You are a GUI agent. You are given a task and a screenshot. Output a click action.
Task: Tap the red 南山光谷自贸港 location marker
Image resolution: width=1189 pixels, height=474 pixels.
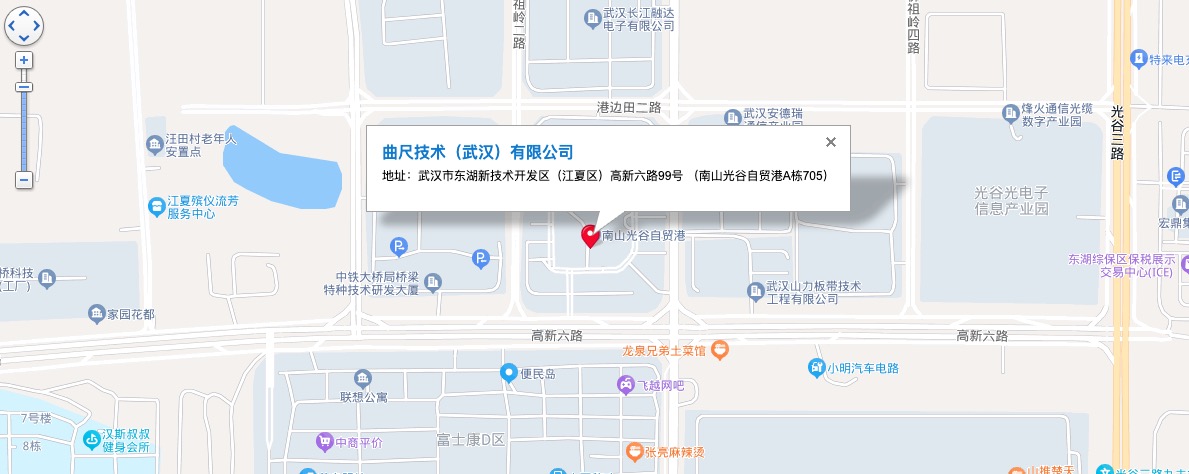pos(591,236)
